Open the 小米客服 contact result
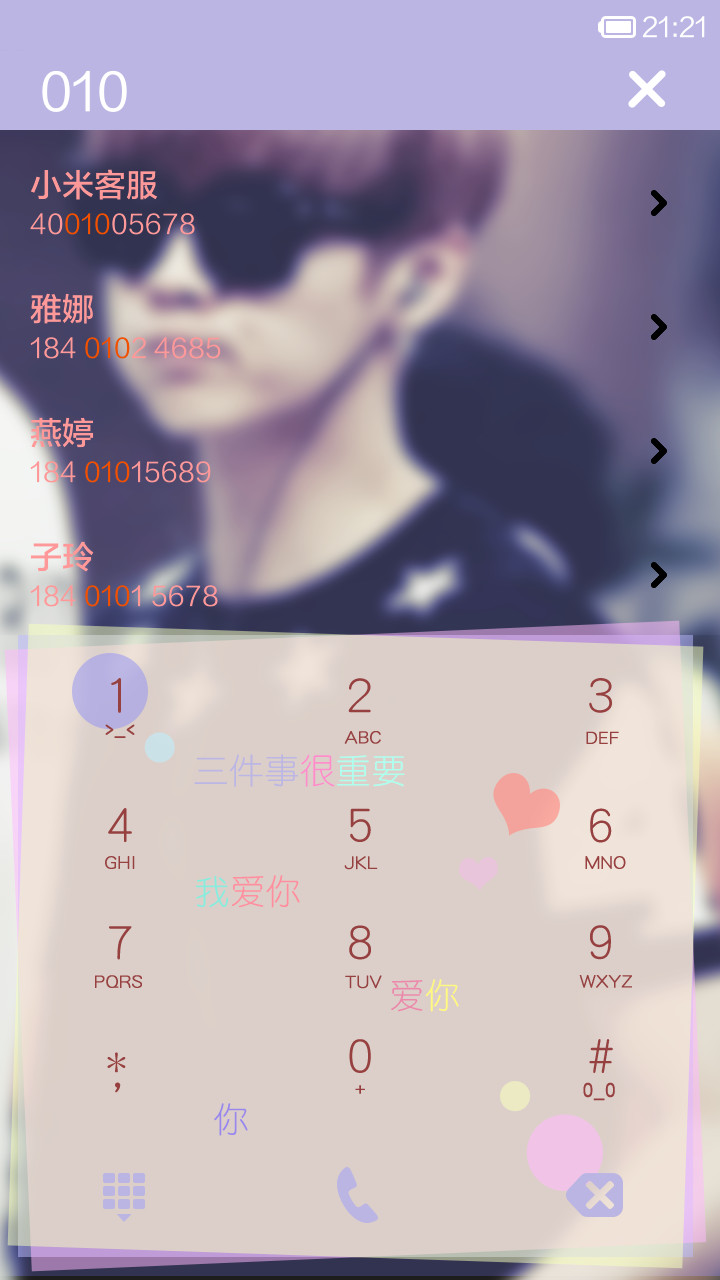 pos(360,204)
